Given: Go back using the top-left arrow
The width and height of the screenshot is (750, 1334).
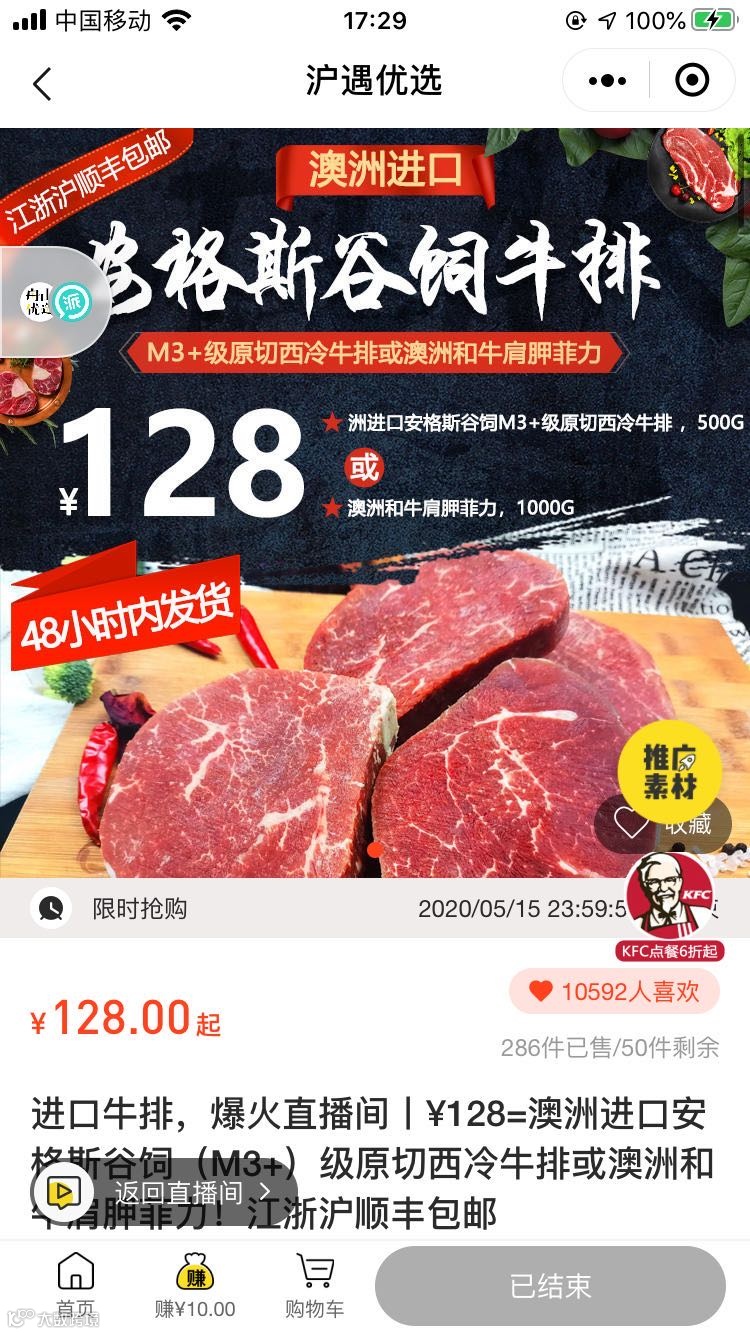Looking at the screenshot, I should pos(42,84).
